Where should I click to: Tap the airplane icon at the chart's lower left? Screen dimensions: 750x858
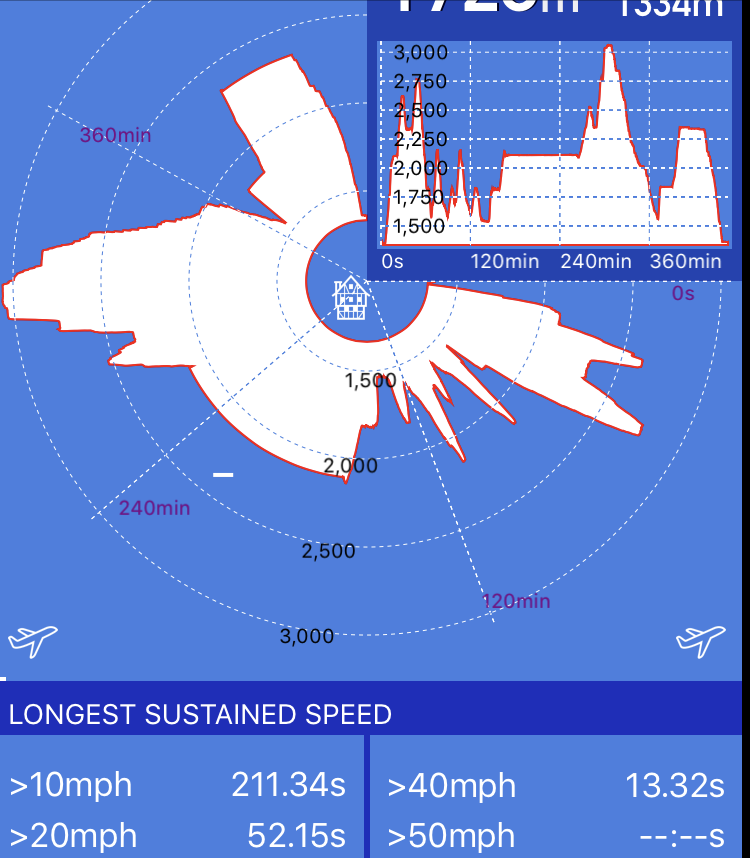point(33,640)
